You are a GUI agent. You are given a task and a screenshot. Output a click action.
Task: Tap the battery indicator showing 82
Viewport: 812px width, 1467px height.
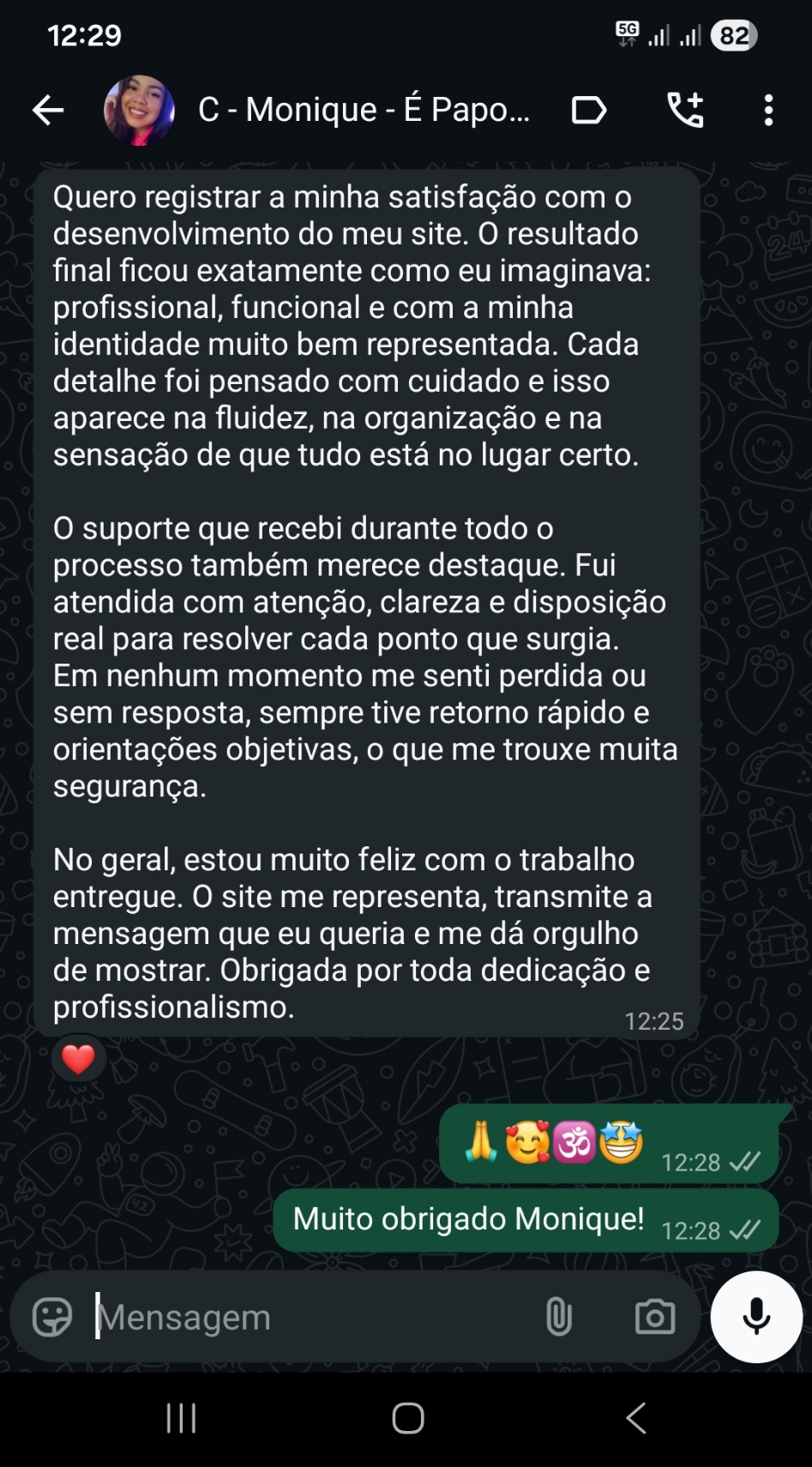735,34
